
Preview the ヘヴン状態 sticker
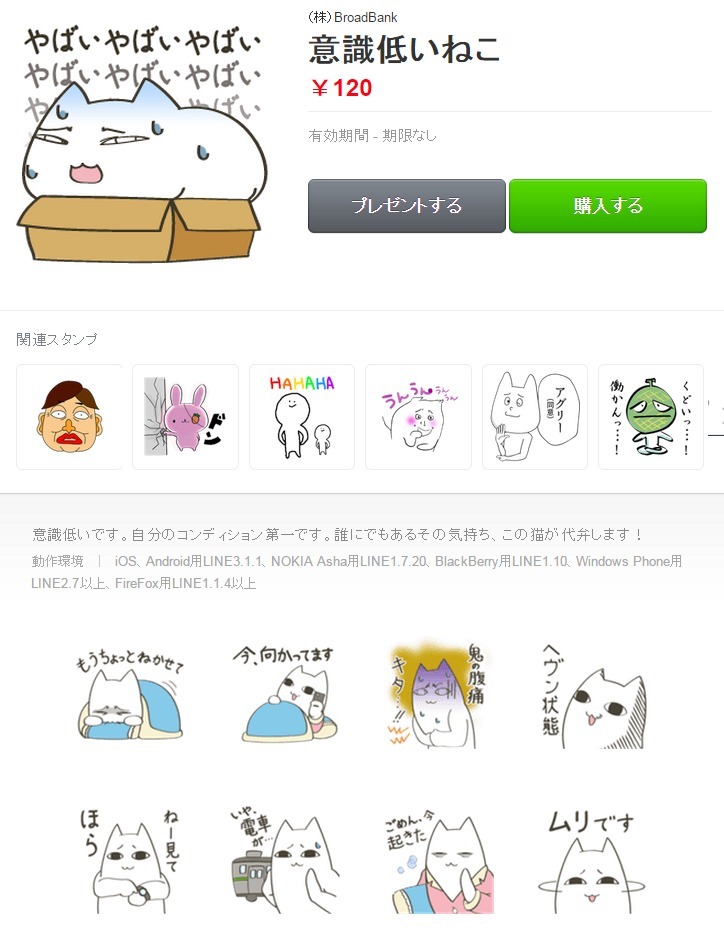pos(592,697)
